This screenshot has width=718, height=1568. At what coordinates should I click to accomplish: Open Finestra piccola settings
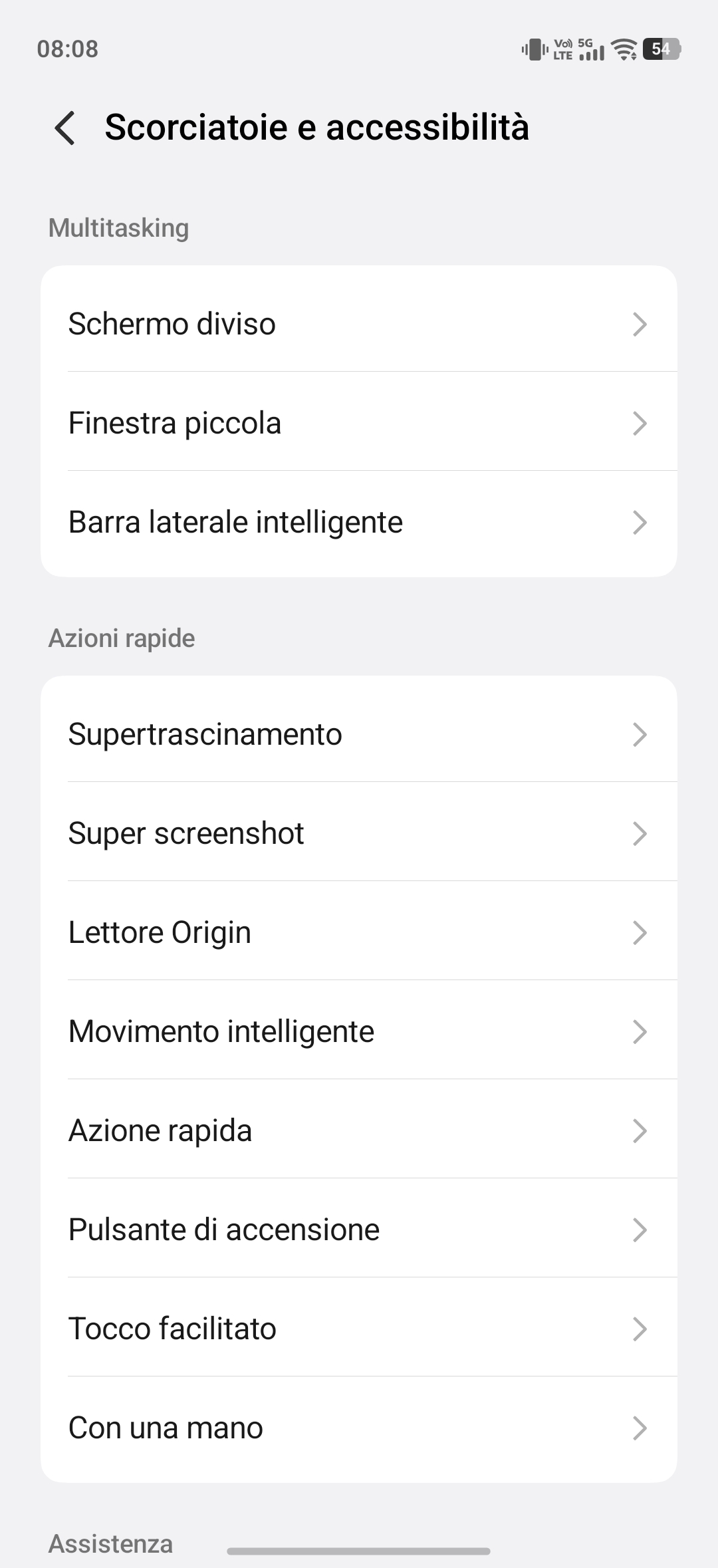(358, 423)
